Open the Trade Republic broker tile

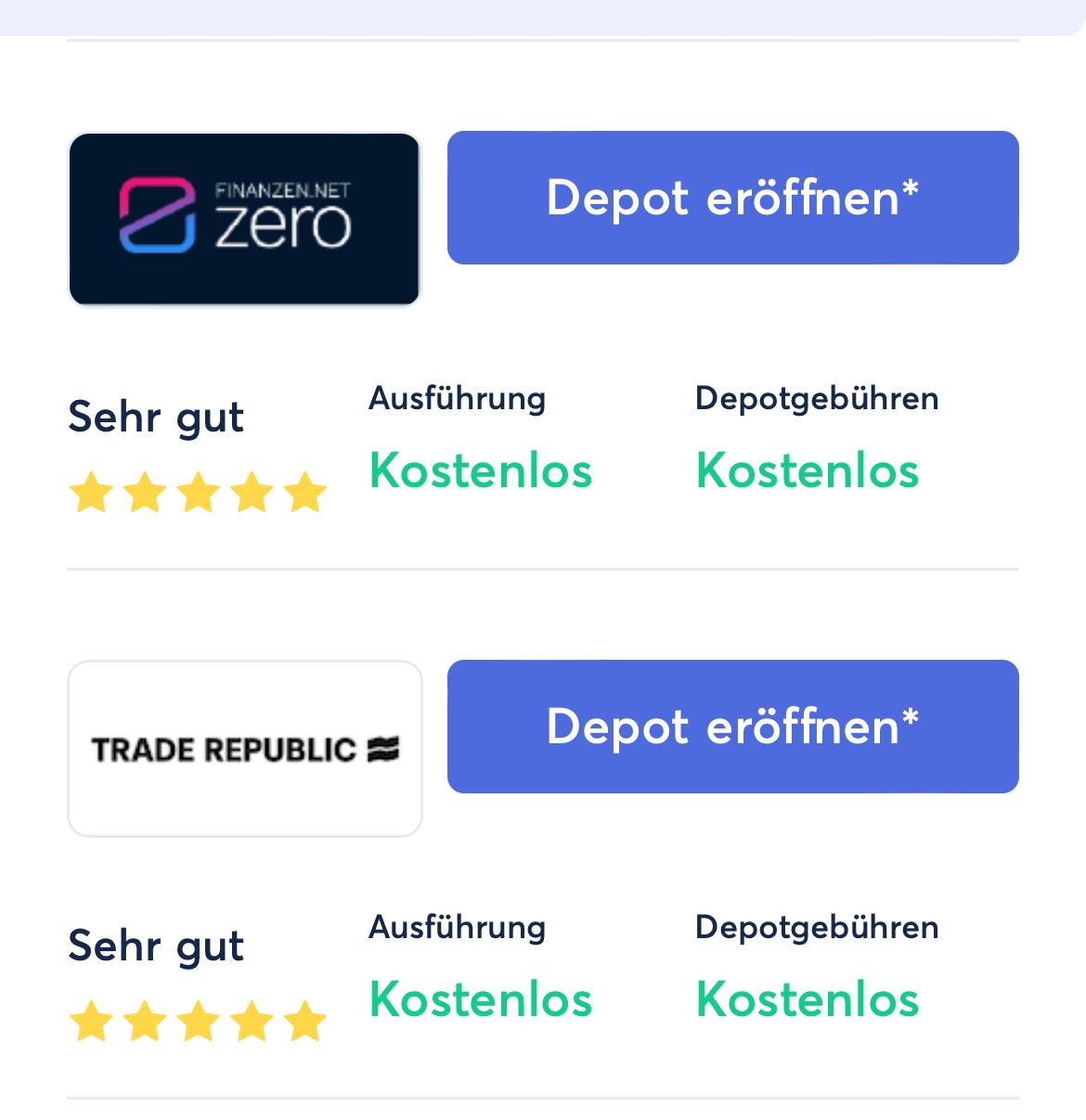pyautogui.click(x=245, y=749)
